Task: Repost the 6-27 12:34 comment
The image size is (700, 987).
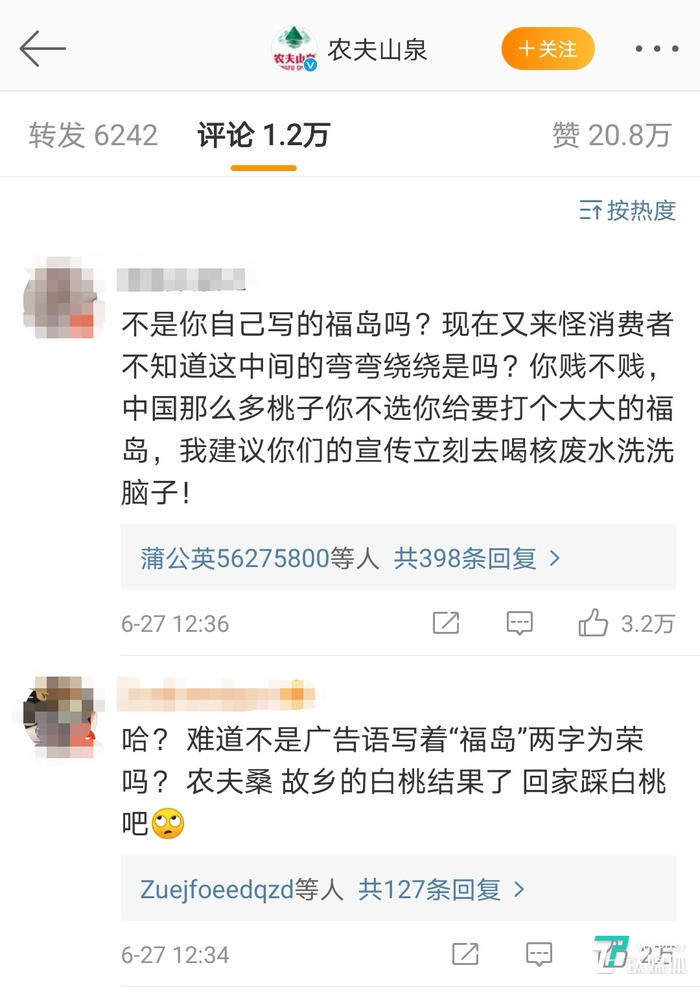Action: pos(465,954)
